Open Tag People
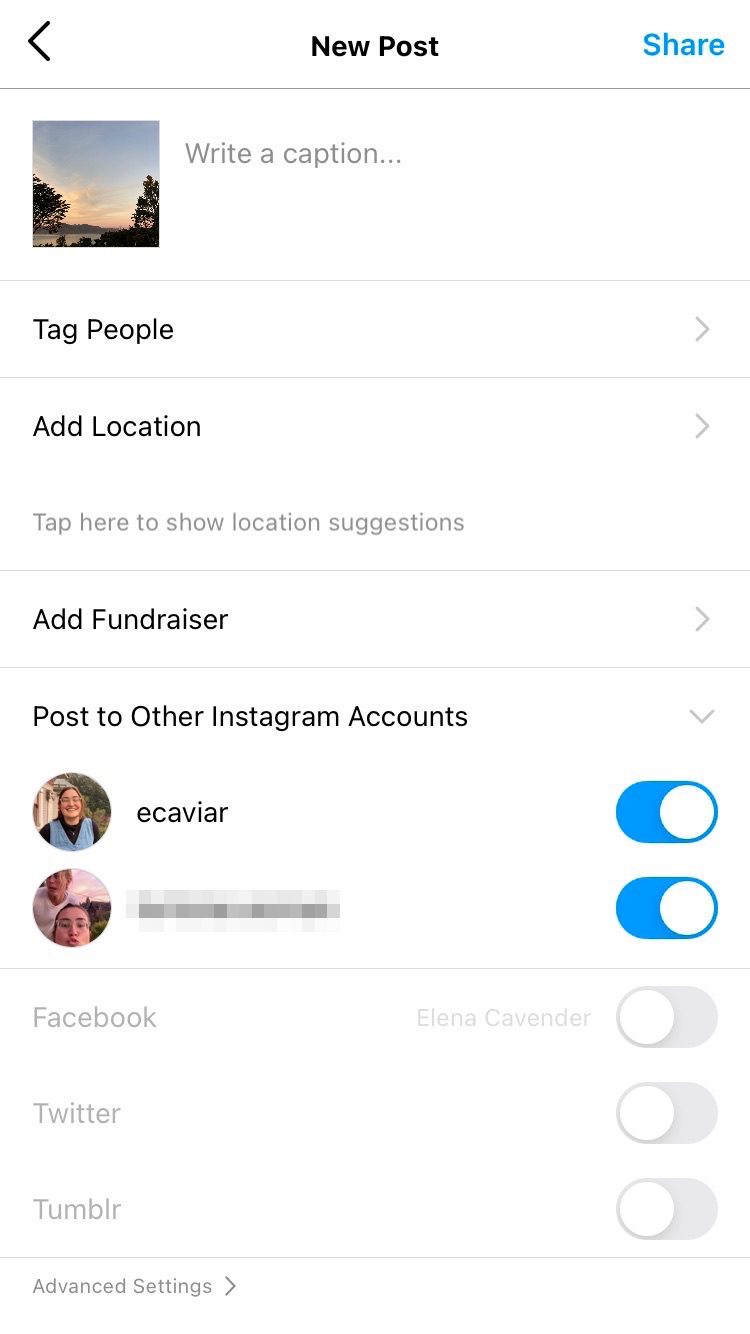 click(x=375, y=329)
